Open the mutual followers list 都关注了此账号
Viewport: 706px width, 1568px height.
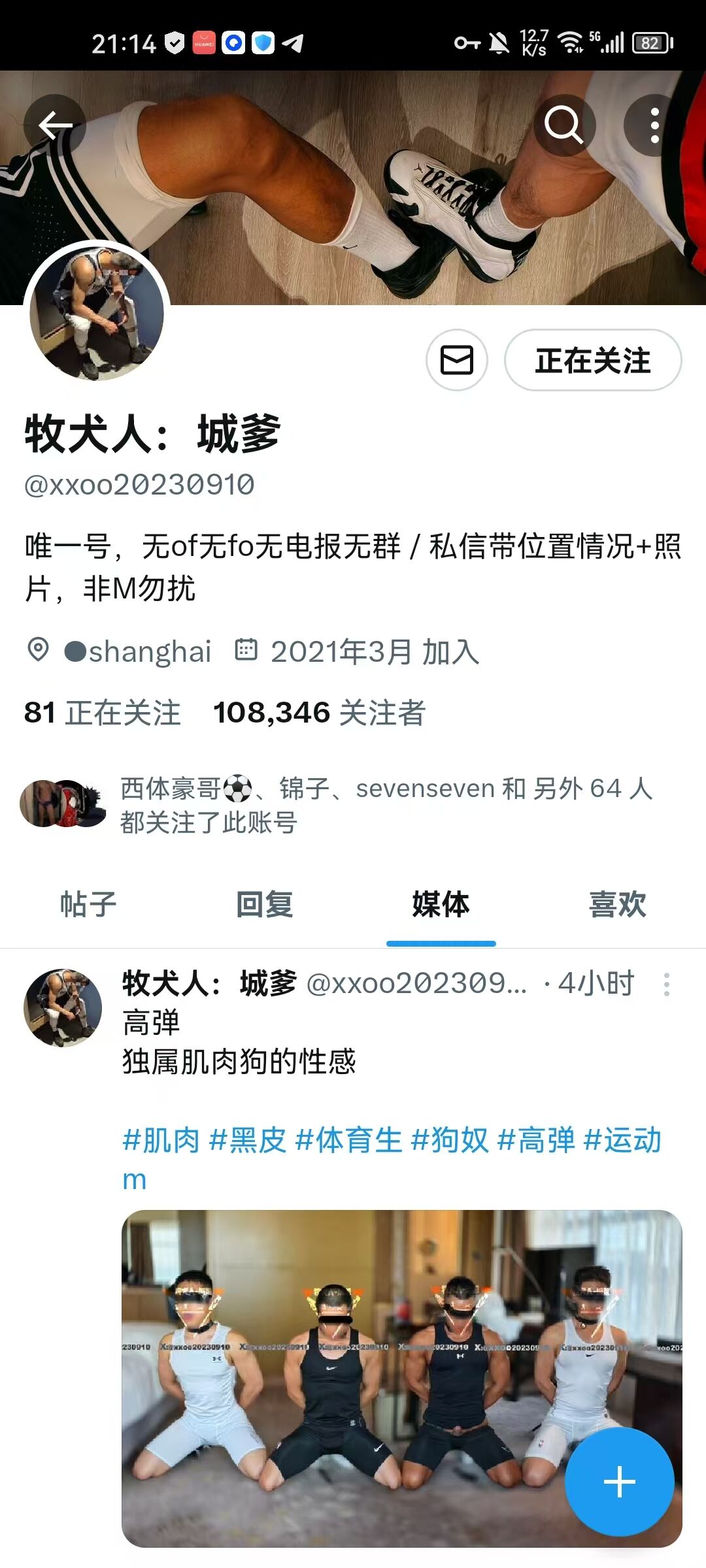point(337,805)
